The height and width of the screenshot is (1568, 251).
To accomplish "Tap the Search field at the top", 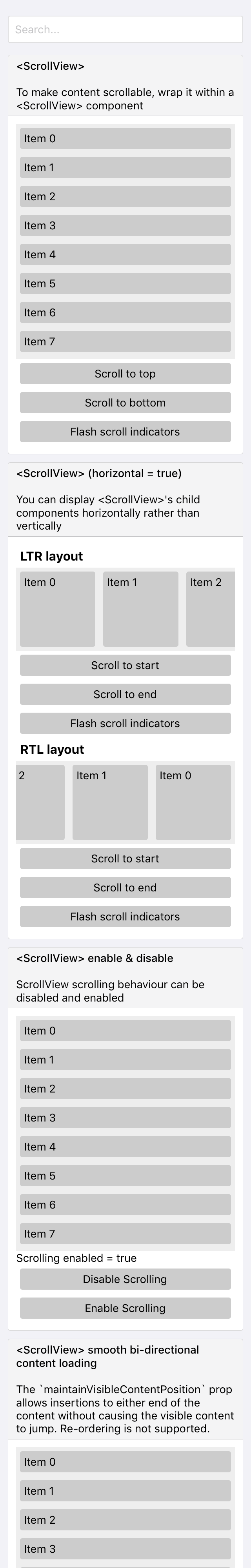I will coord(125,29).
